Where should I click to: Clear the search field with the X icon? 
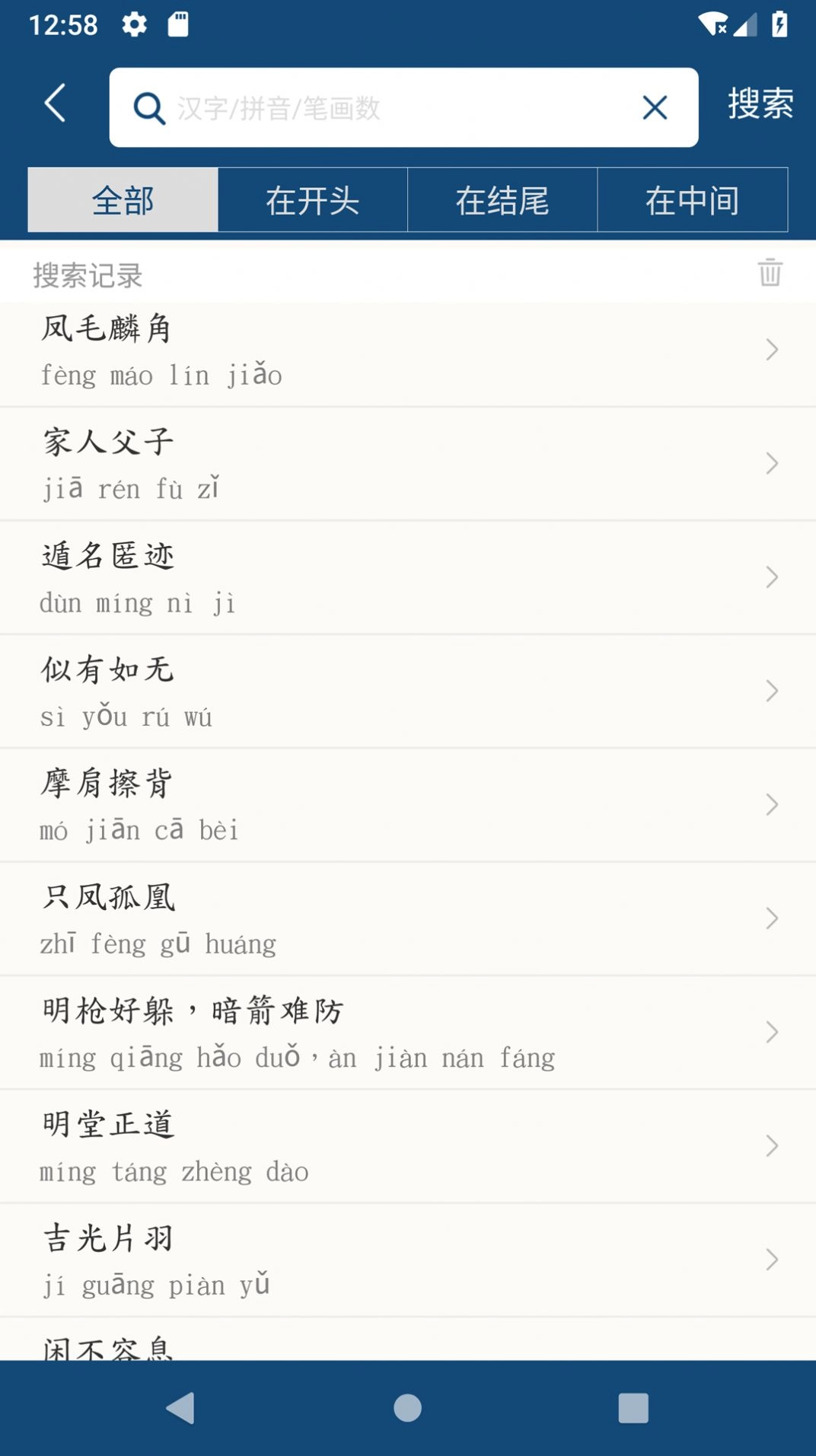tap(655, 107)
